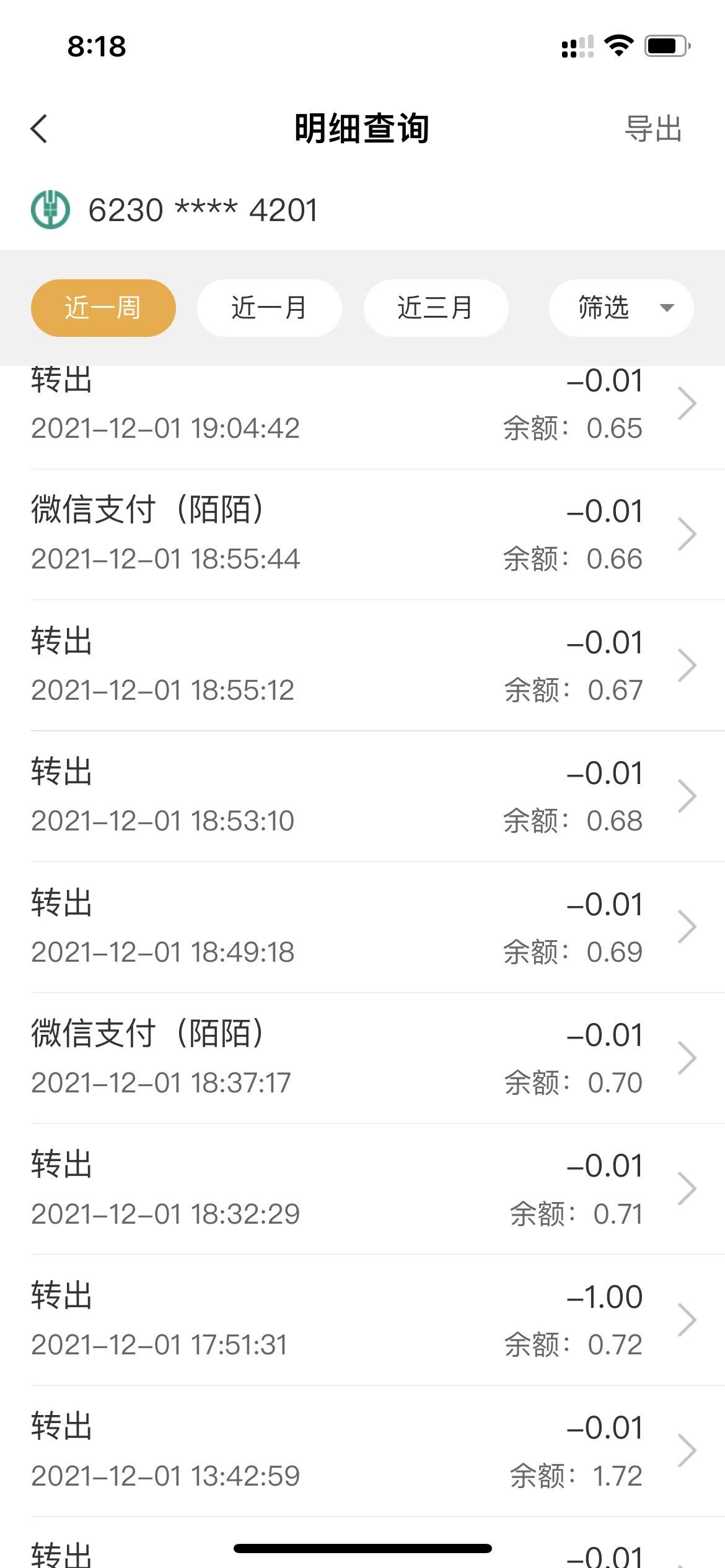Open the -1.00 转出 record at 17:51:31

coord(362,1320)
